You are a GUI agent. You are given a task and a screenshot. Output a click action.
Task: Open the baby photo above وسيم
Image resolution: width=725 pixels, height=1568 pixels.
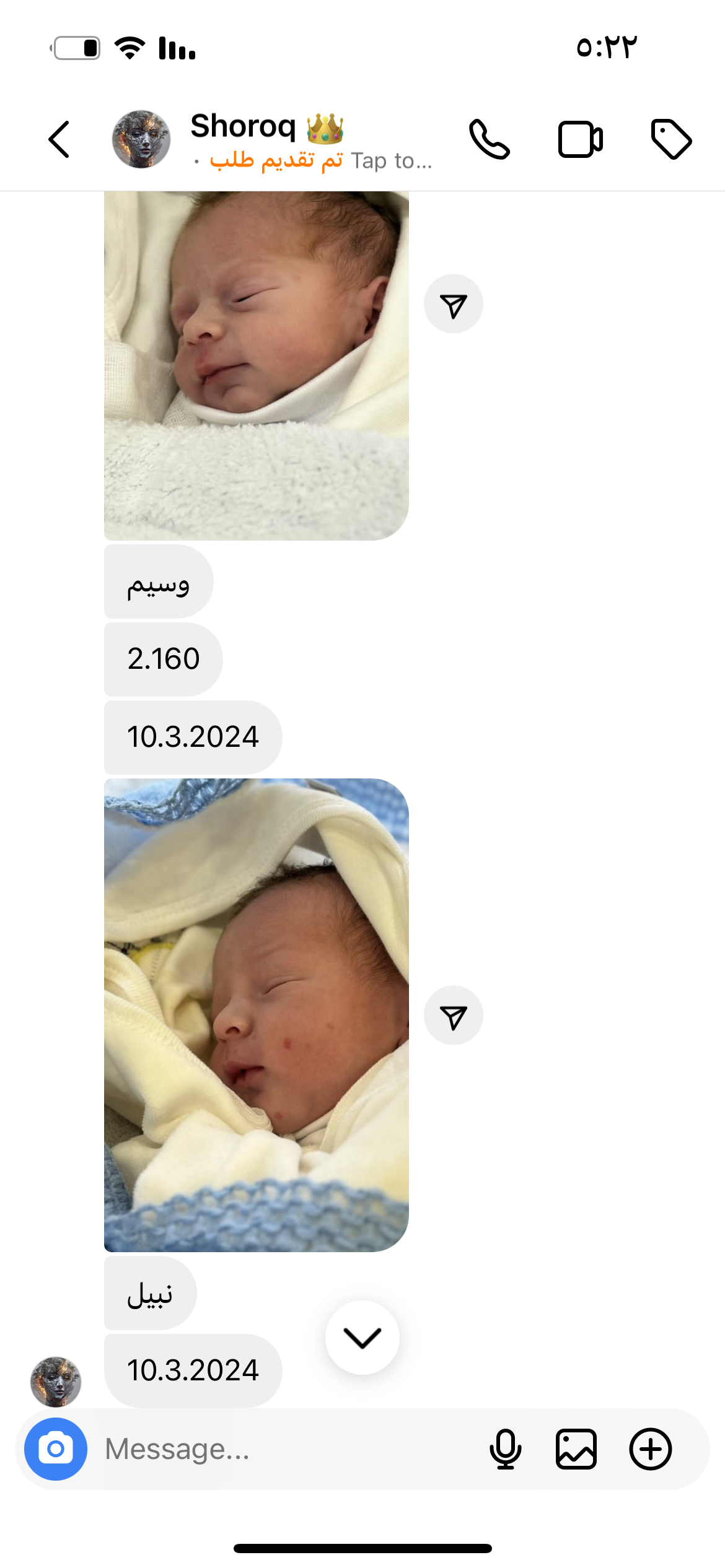coord(256,365)
